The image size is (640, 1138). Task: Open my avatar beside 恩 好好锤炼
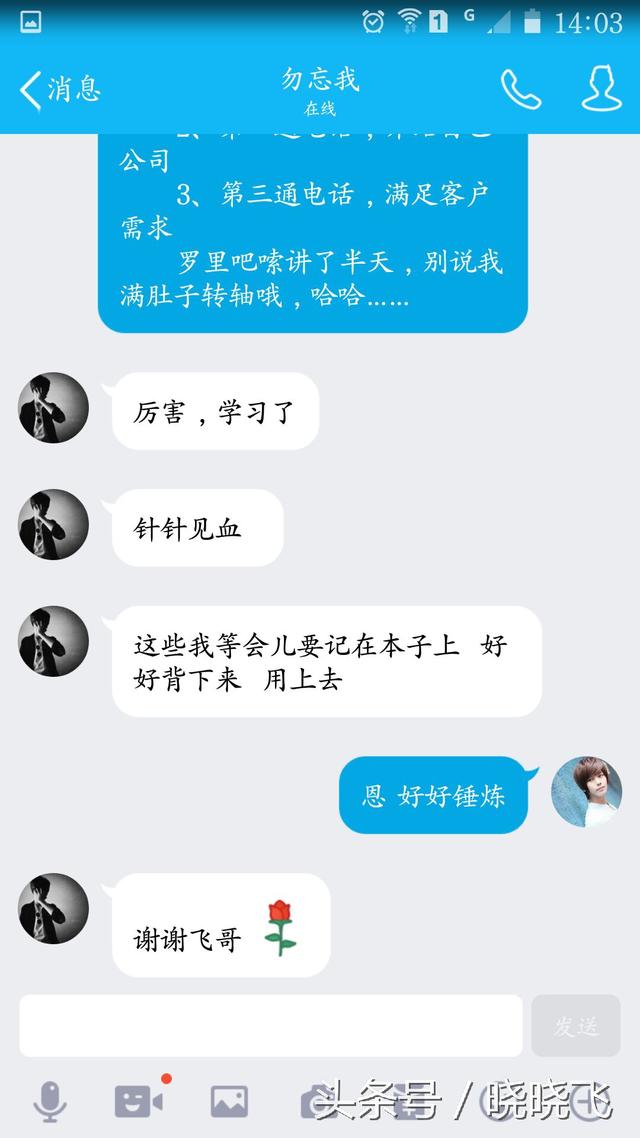click(586, 791)
